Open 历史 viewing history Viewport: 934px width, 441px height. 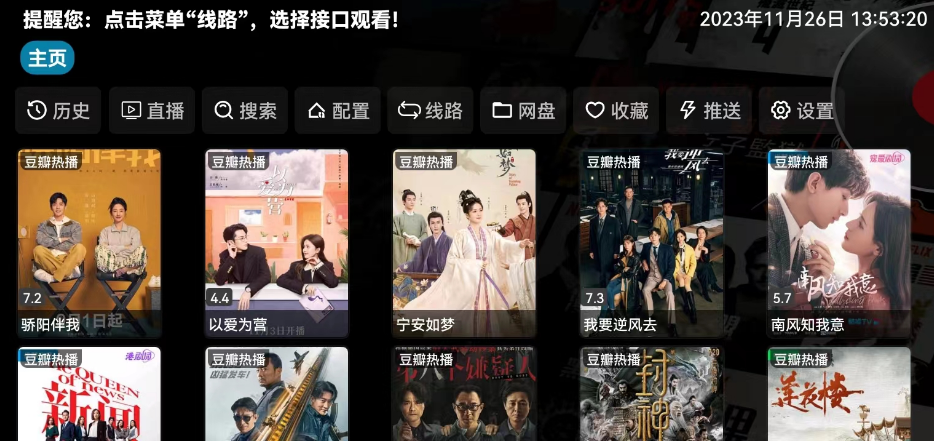[58, 111]
